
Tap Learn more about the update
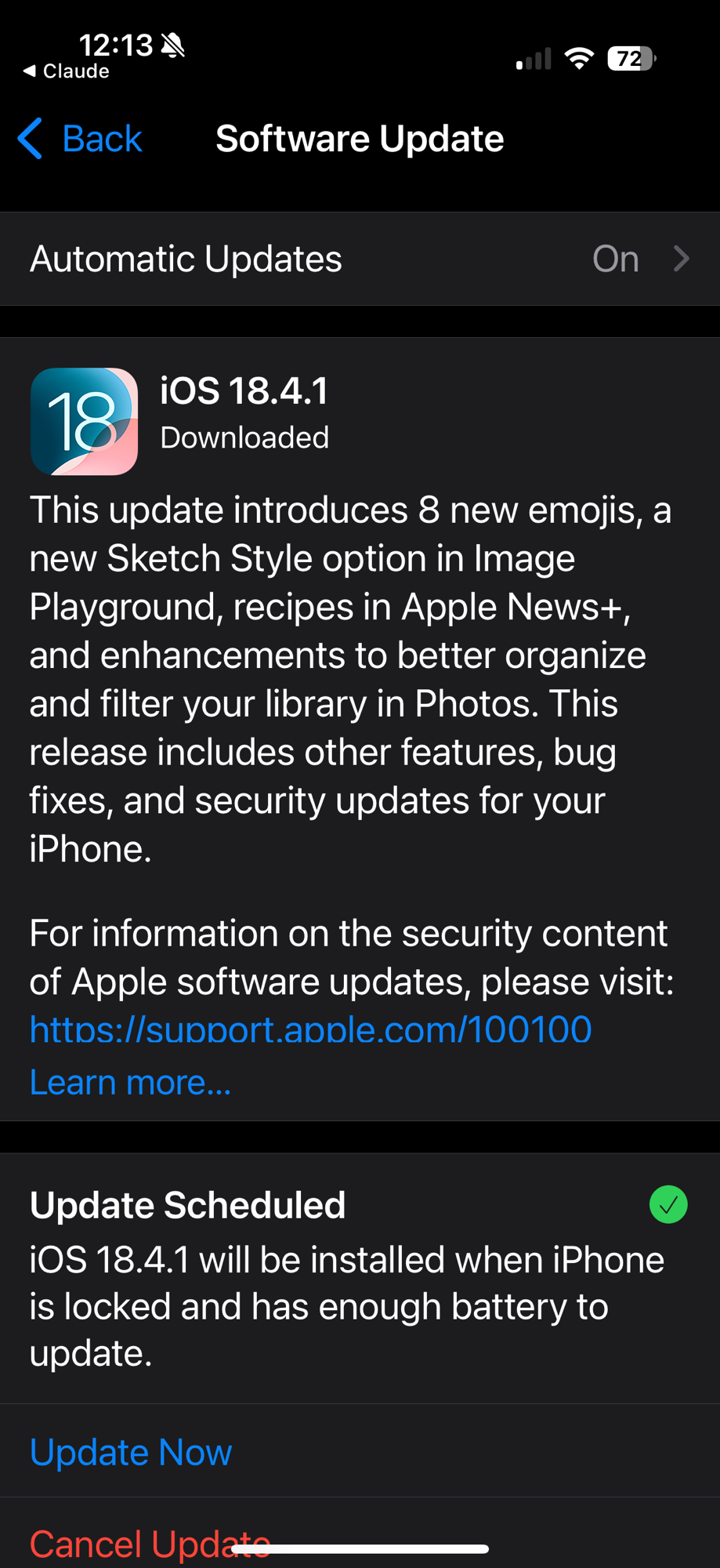(x=130, y=1083)
